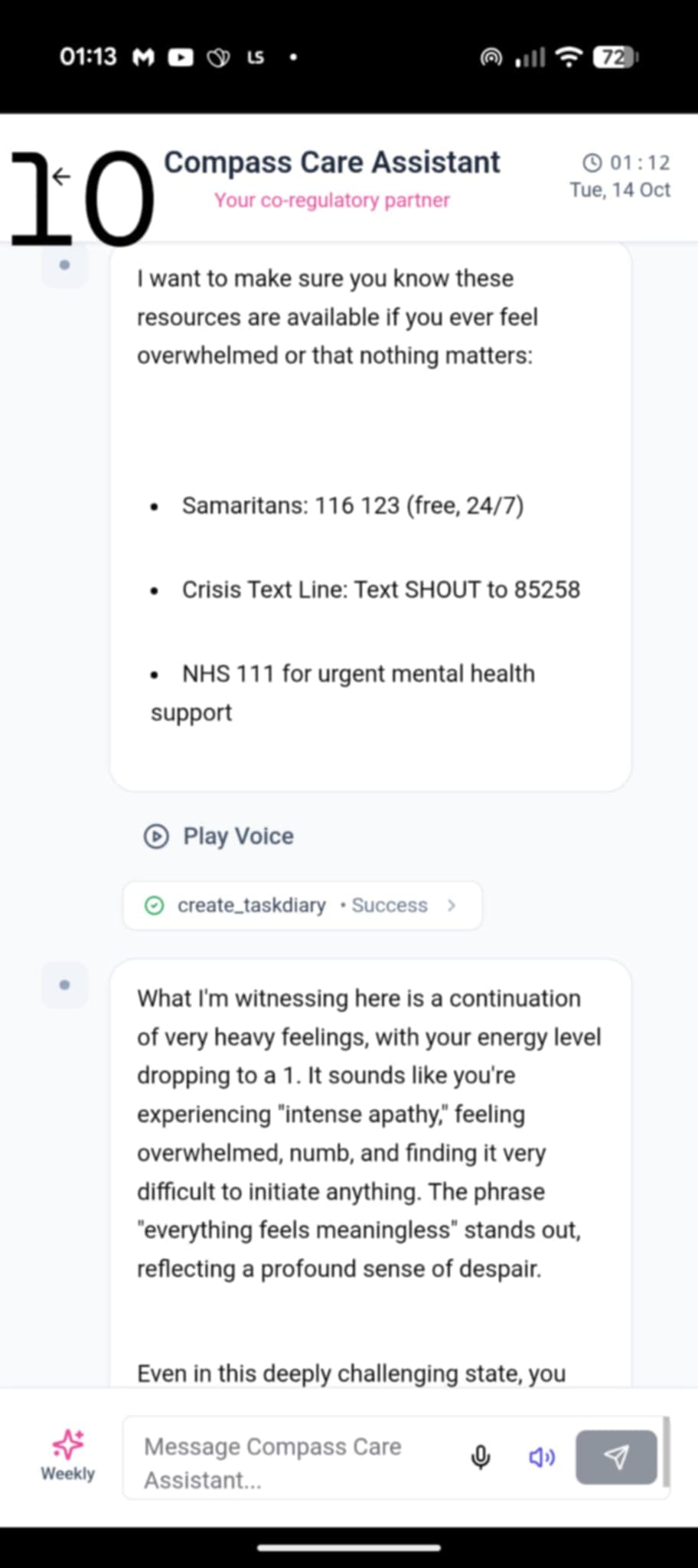
Task: Start voice input with the microphone
Action: (481, 1456)
